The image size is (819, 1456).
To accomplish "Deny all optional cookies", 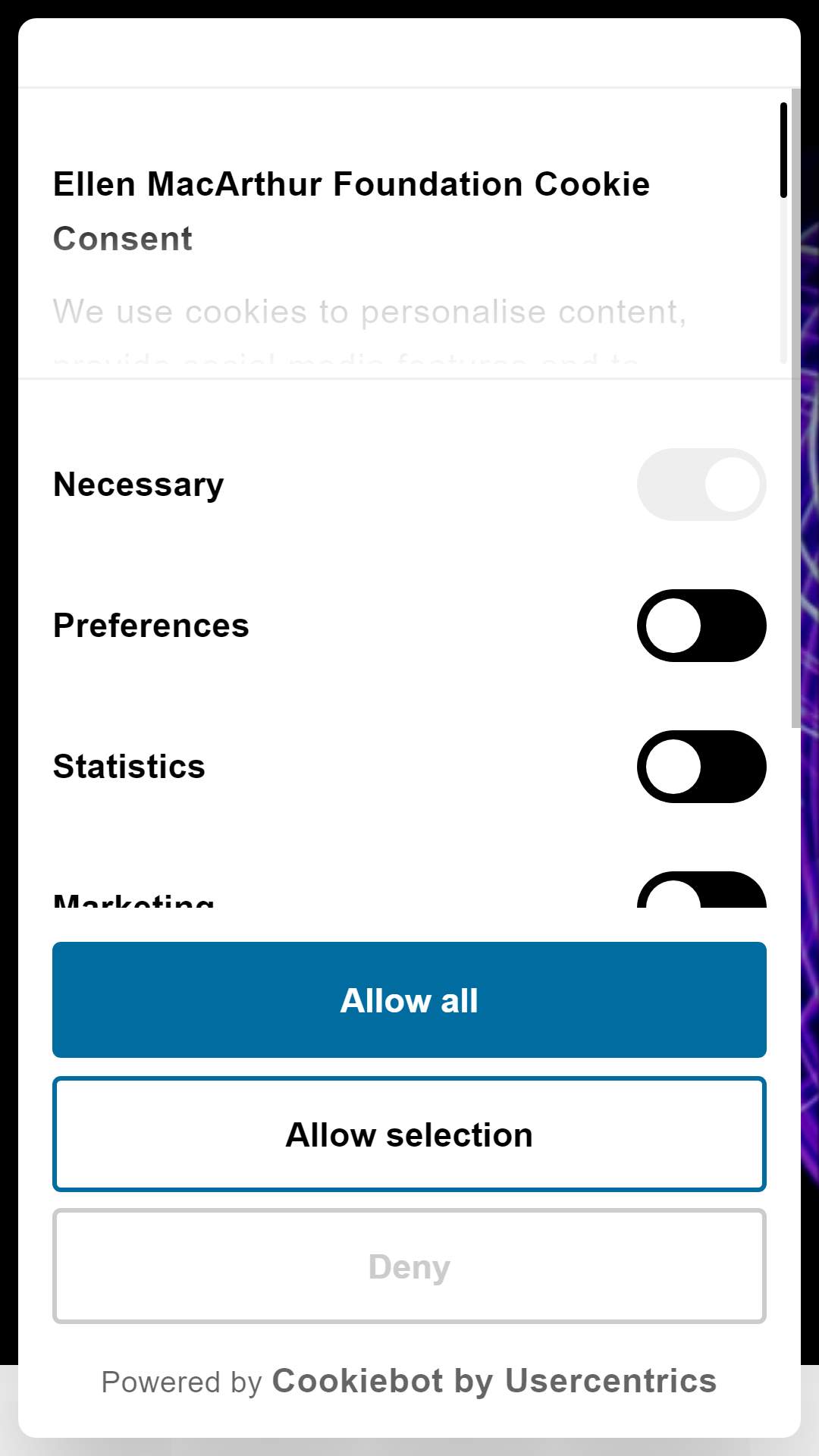I will pos(409,1266).
